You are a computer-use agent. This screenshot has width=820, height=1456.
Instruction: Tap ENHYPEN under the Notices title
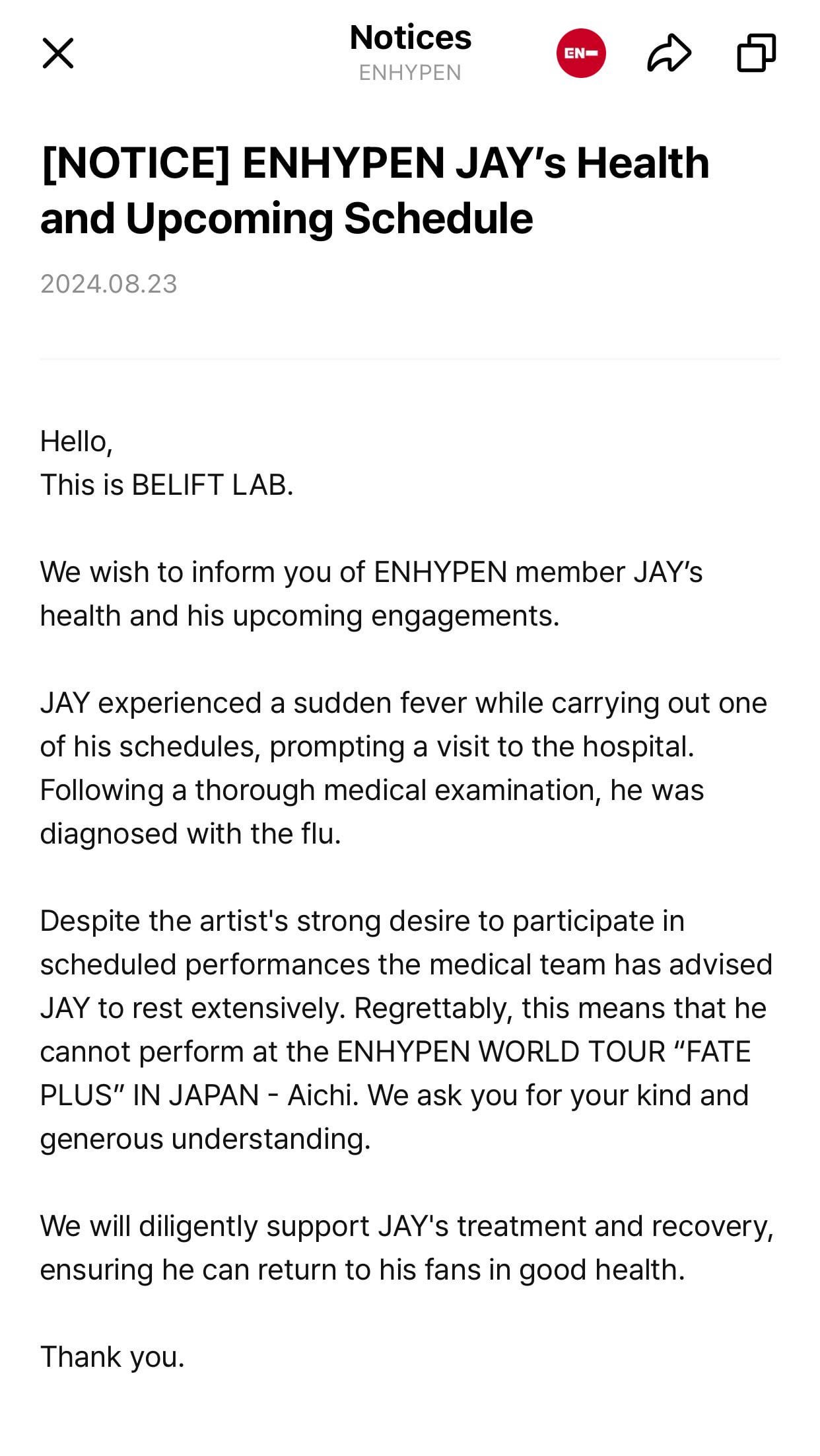(411, 73)
